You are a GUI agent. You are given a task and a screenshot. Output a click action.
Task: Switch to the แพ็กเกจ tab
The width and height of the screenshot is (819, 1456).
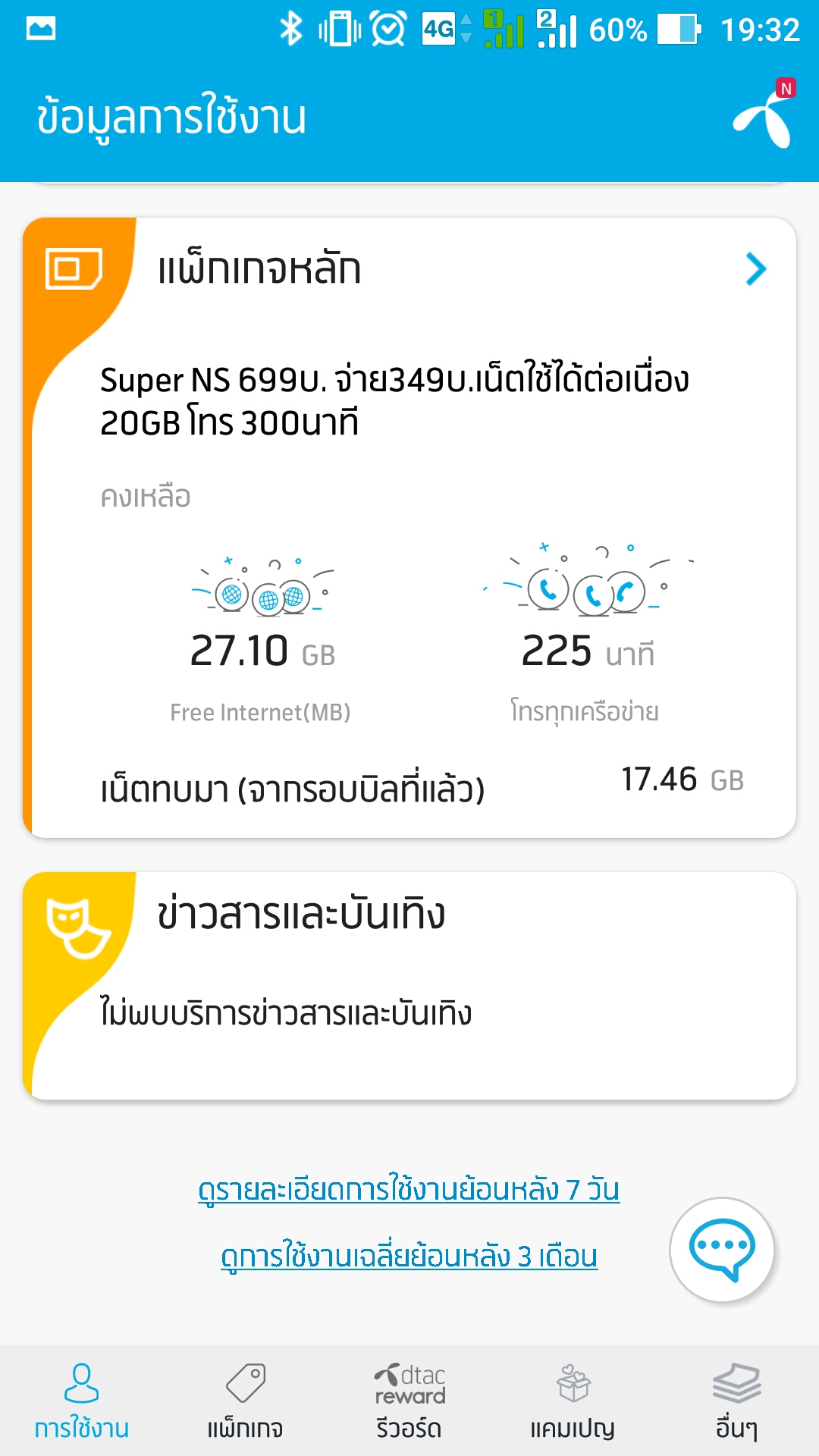[245, 1401]
